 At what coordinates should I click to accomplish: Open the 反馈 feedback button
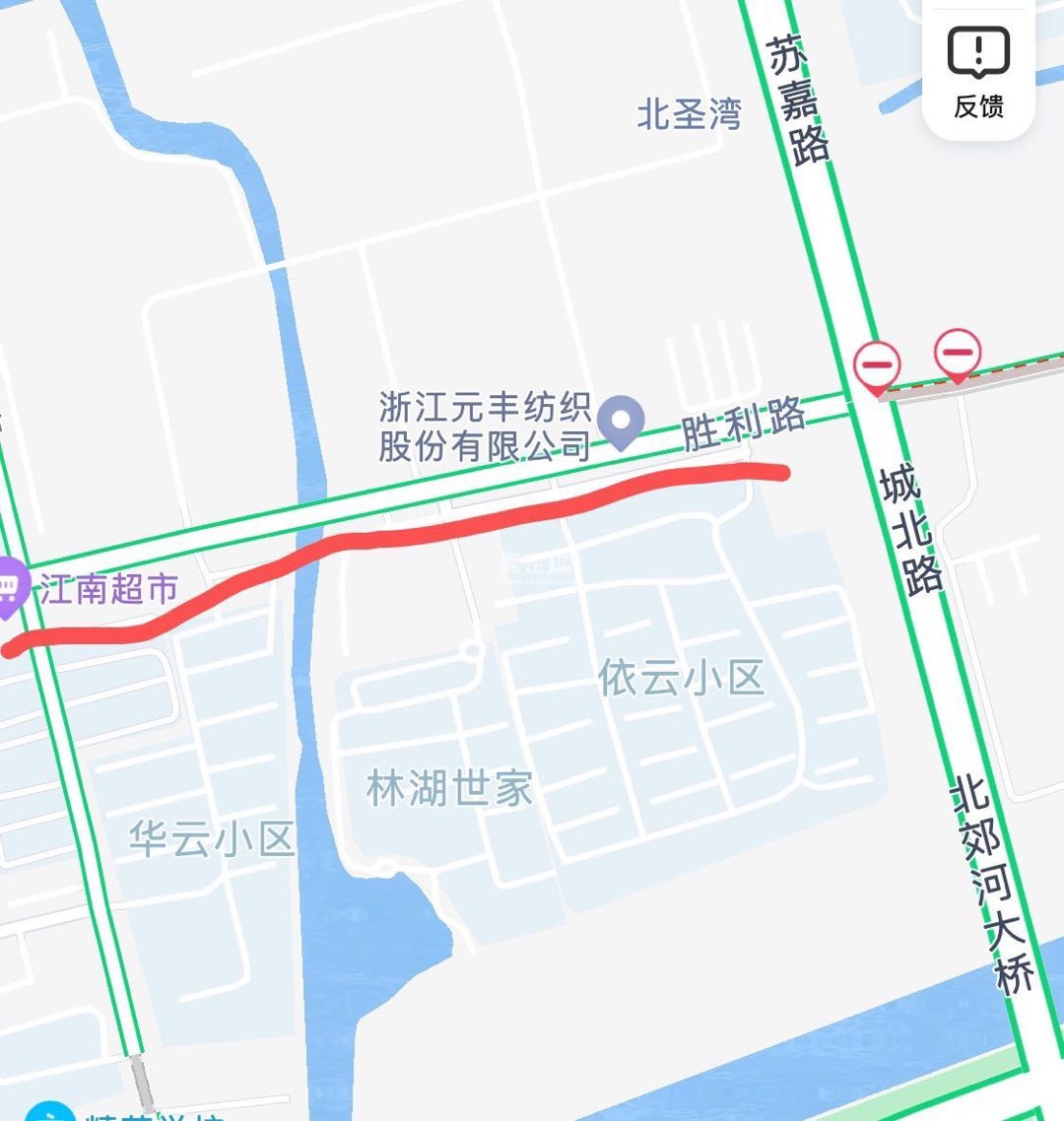tap(978, 71)
